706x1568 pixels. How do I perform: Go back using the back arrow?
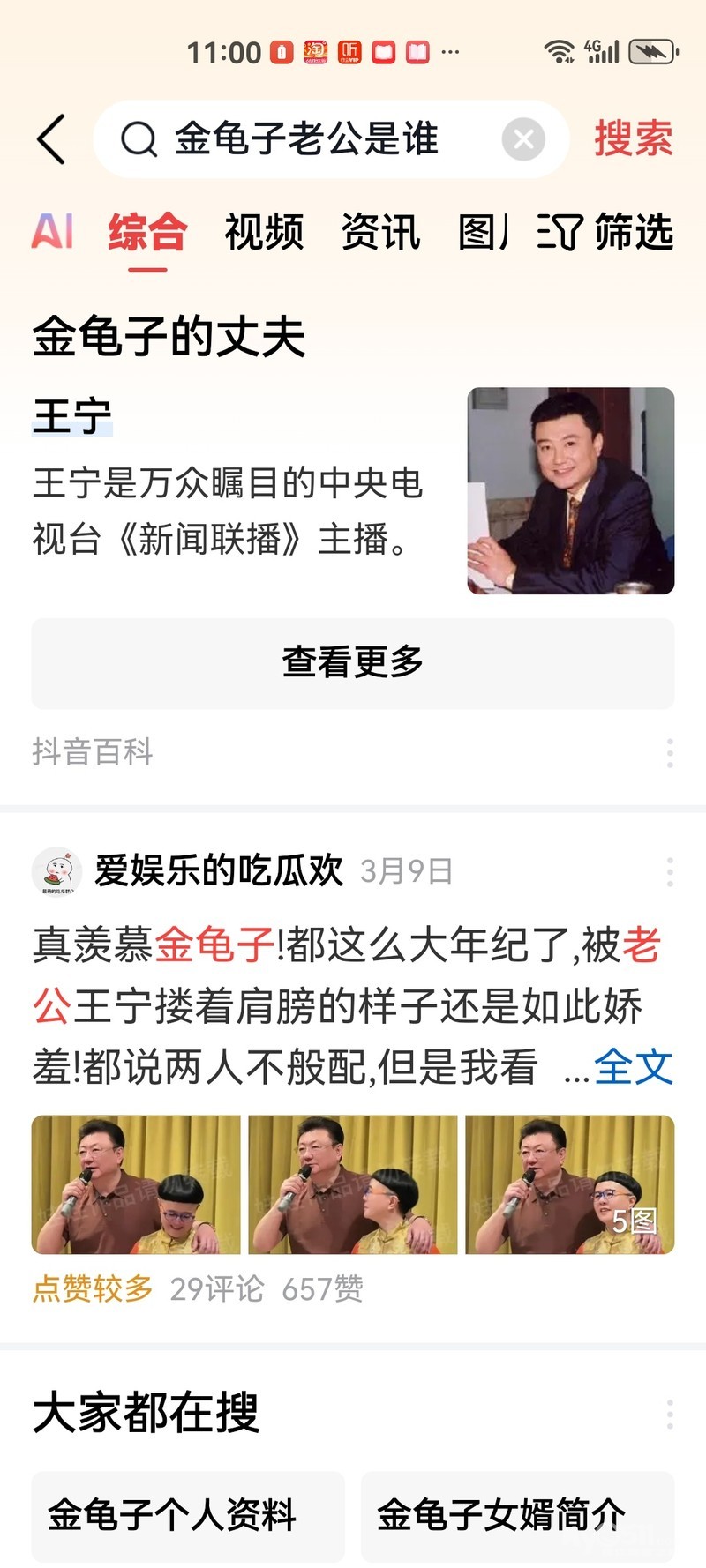click(52, 139)
